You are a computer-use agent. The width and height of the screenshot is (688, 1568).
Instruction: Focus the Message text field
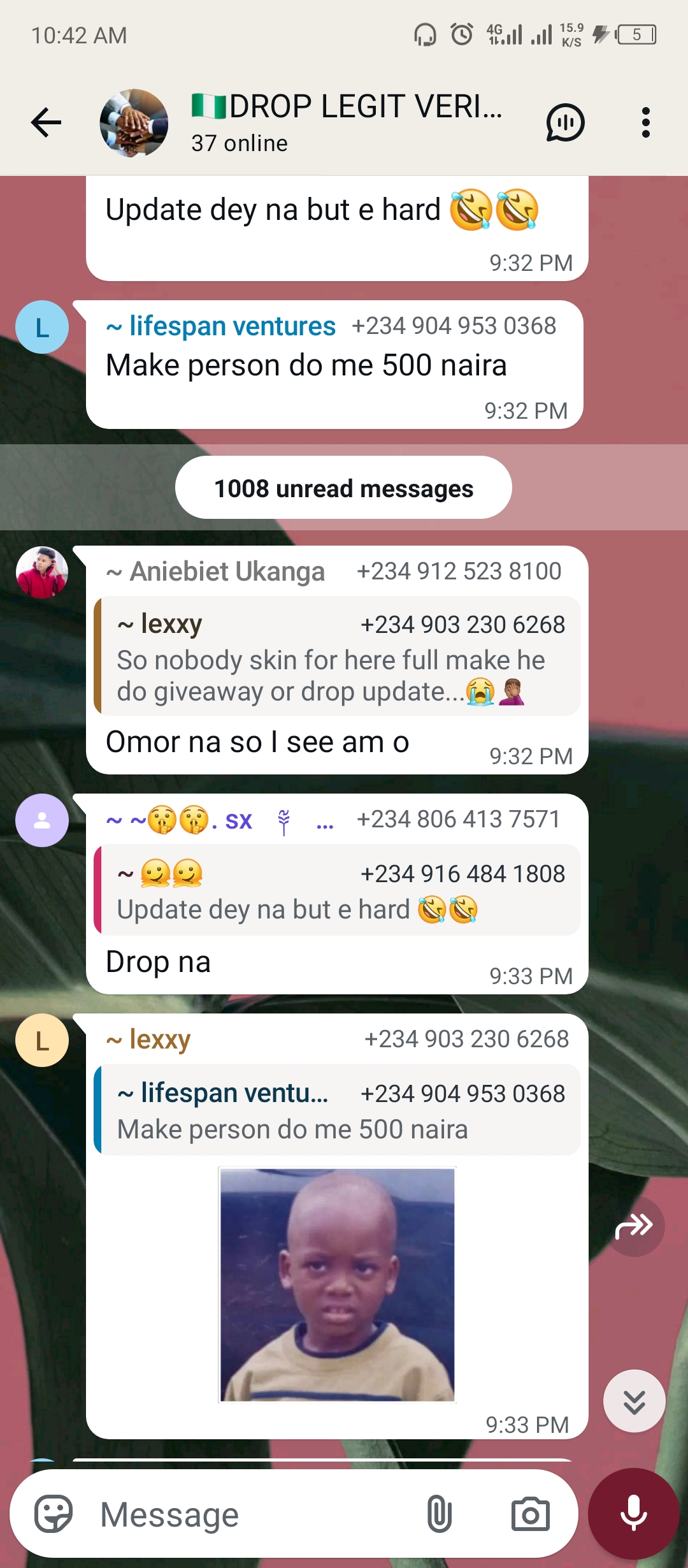255,1514
